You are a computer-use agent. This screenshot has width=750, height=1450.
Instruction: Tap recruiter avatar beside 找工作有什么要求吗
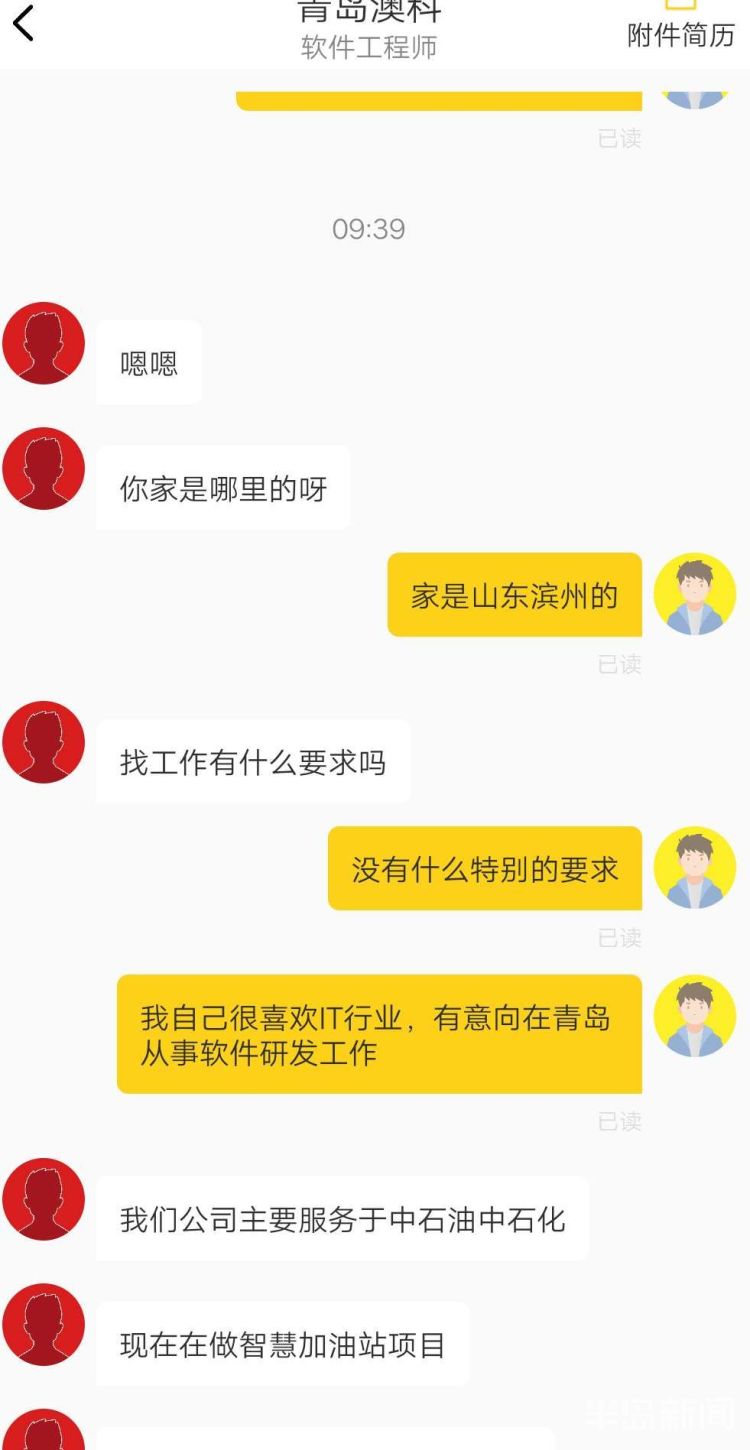coord(43,742)
